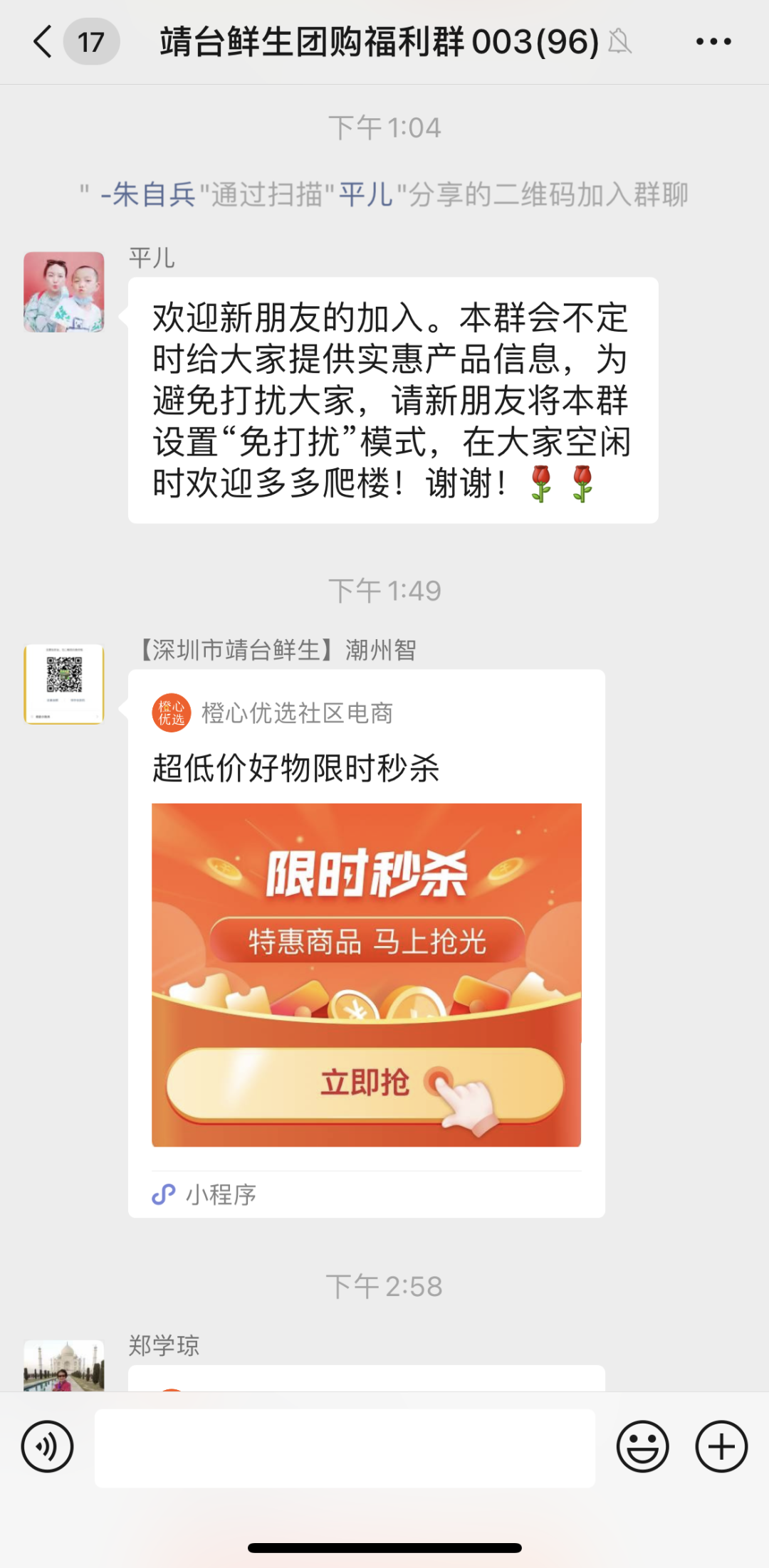Open the group chat overflow menu

pyautogui.click(x=713, y=42)
